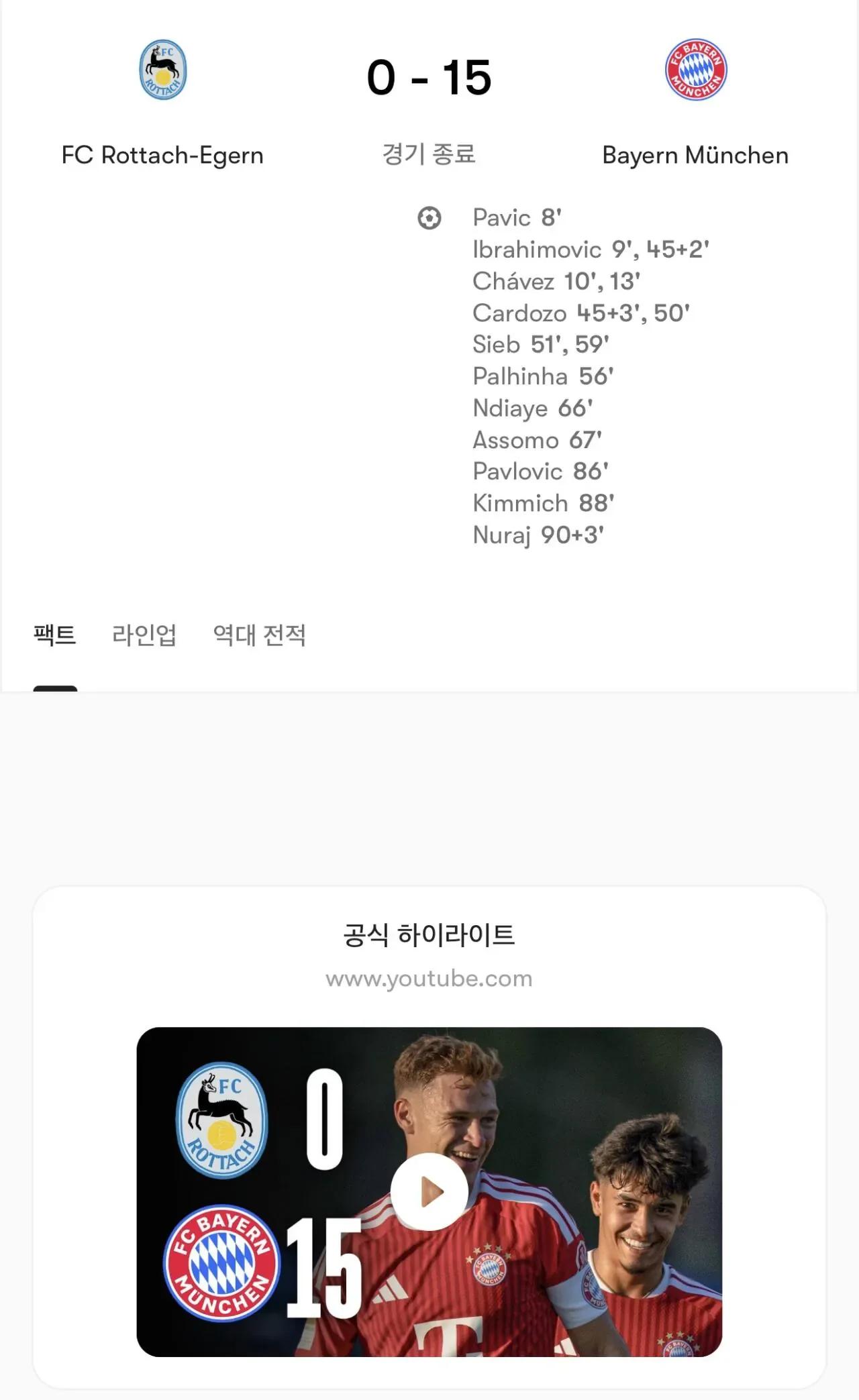Play the official highlights video
The height and width of the screenshot is (1400, 859).
point(429,1191)
